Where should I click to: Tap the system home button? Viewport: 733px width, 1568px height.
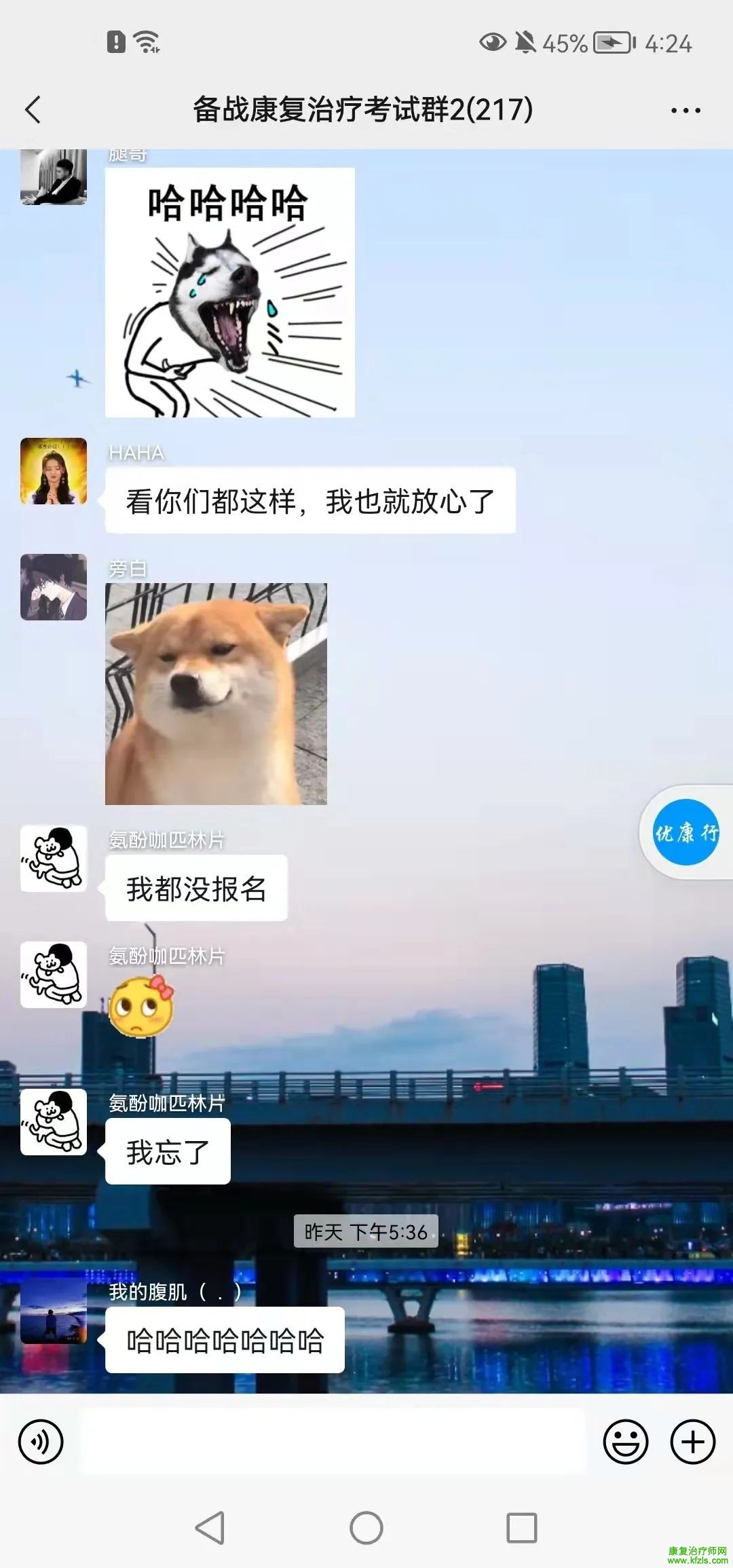tap(366, 1529)
